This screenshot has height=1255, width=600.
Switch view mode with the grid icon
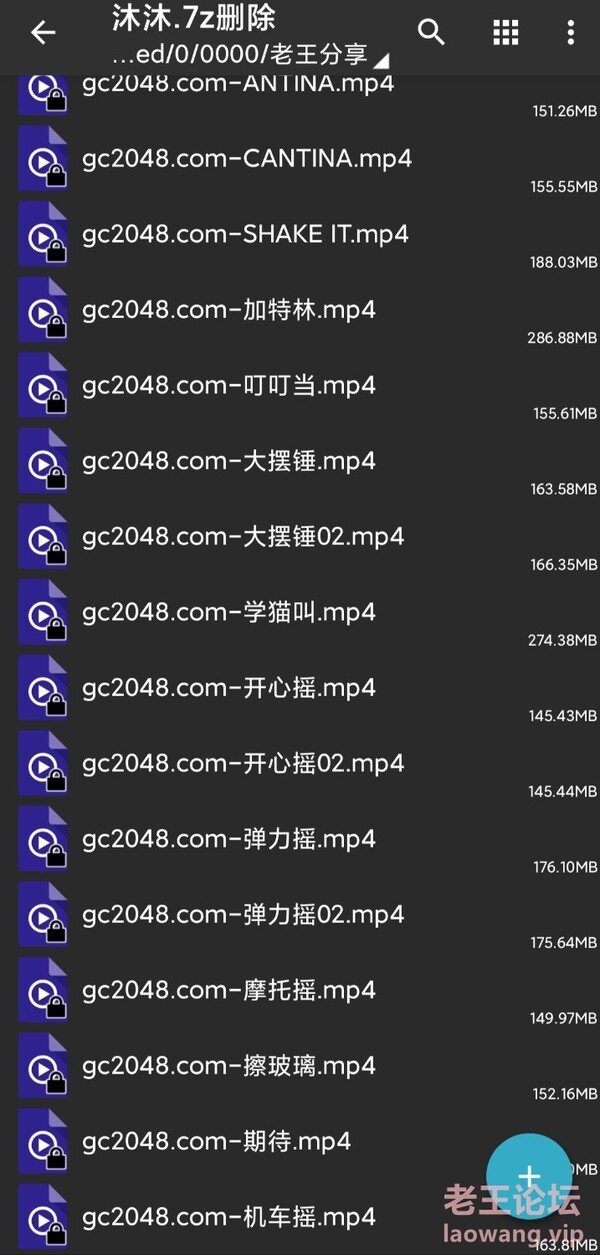point(506,33)
